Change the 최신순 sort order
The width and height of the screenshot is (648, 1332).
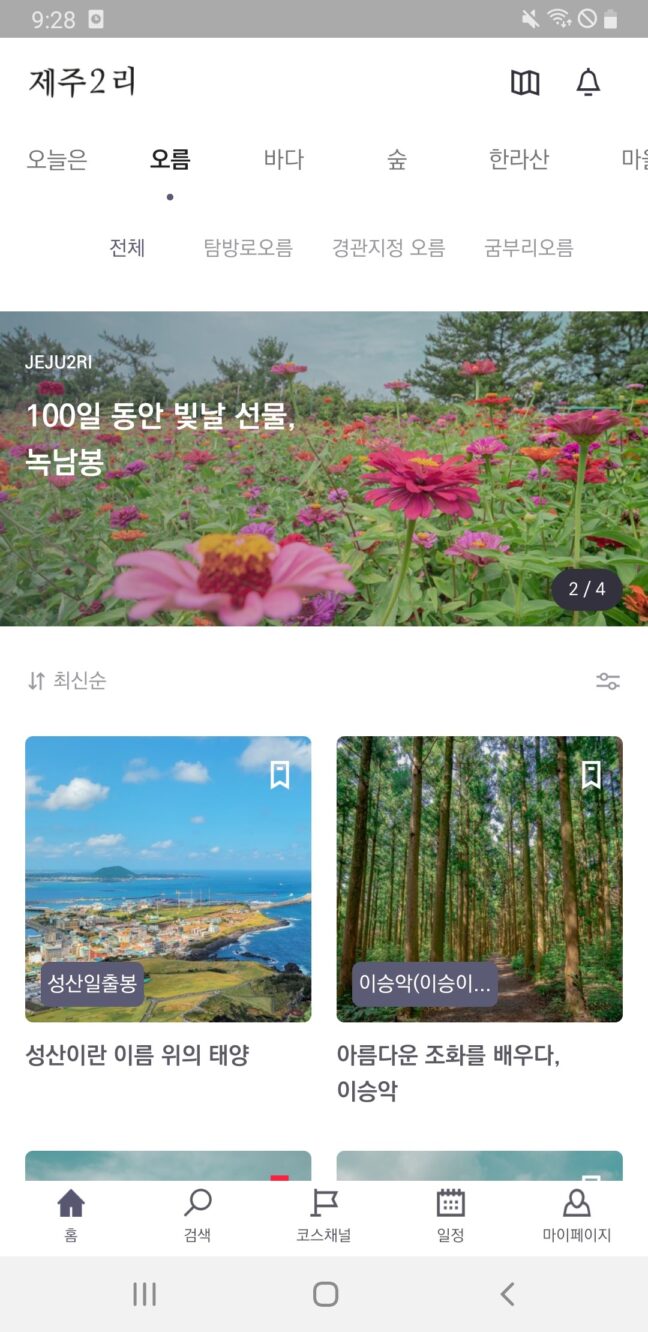pos(67,681)
